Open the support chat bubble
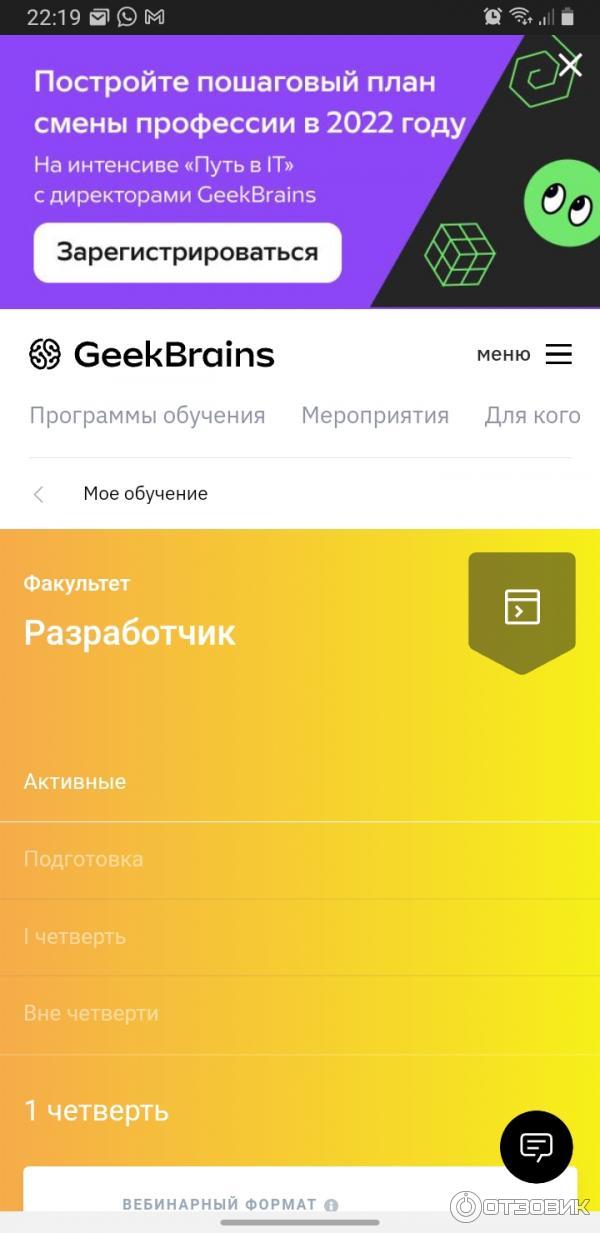600x1233 pixels. coord(536,1147)
